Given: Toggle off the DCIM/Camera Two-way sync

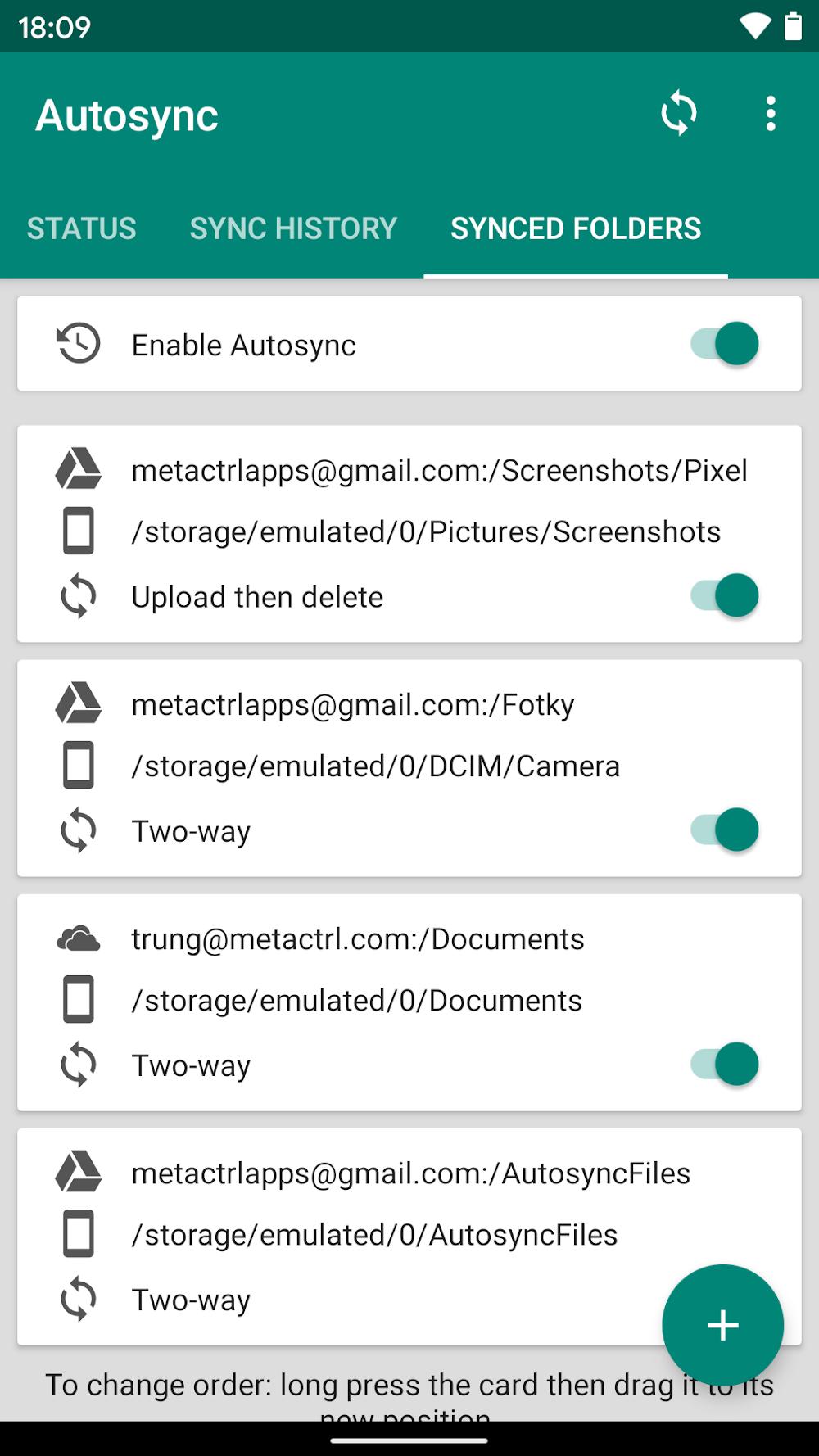Looking at the screenshot, I should (x=725, y=830).
